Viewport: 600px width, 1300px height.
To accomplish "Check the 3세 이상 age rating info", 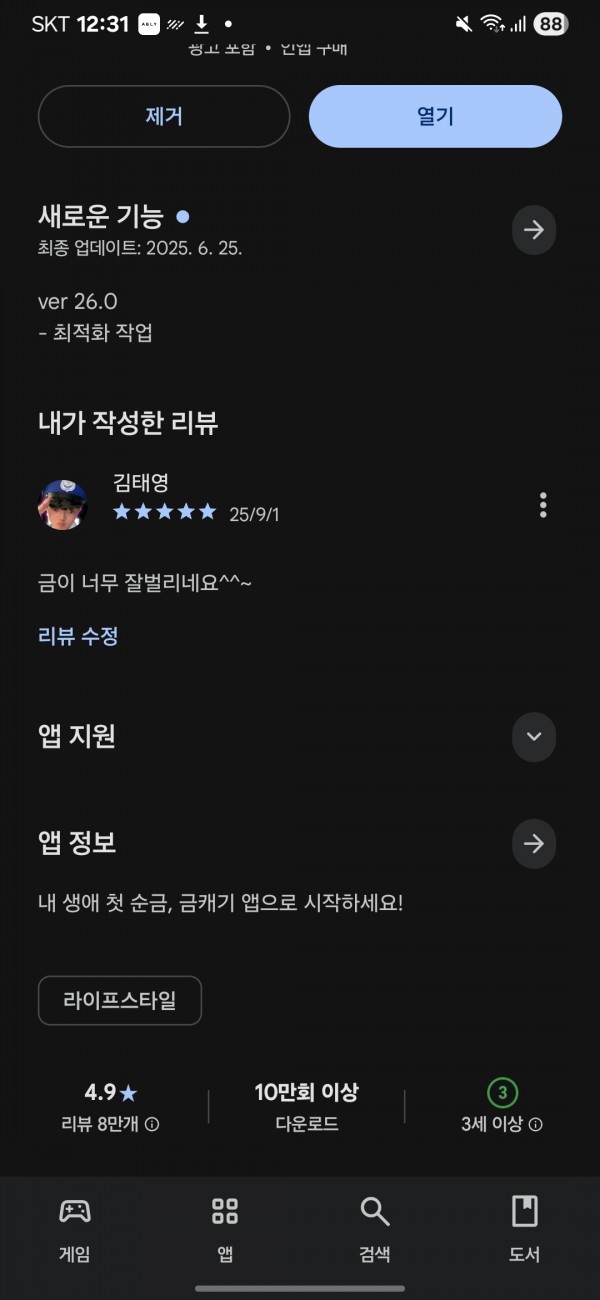I will click(502, 1124).
